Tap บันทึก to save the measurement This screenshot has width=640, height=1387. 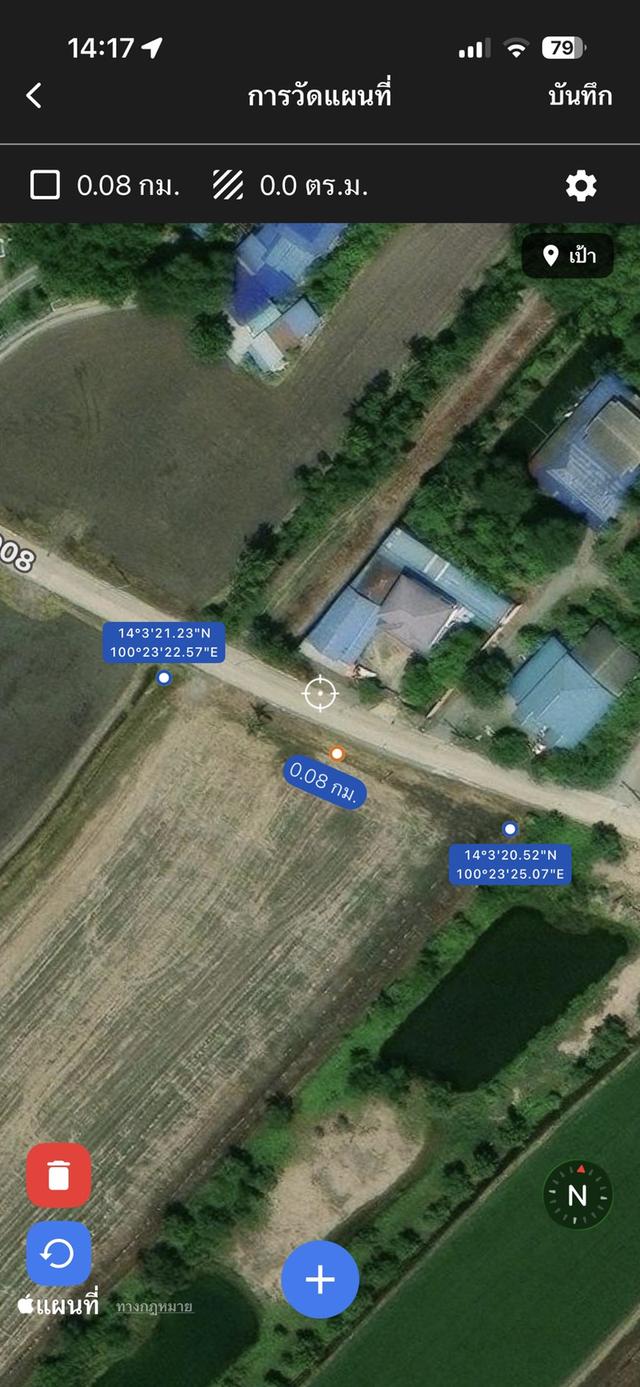pyautogui.click(x=580, y=96)
